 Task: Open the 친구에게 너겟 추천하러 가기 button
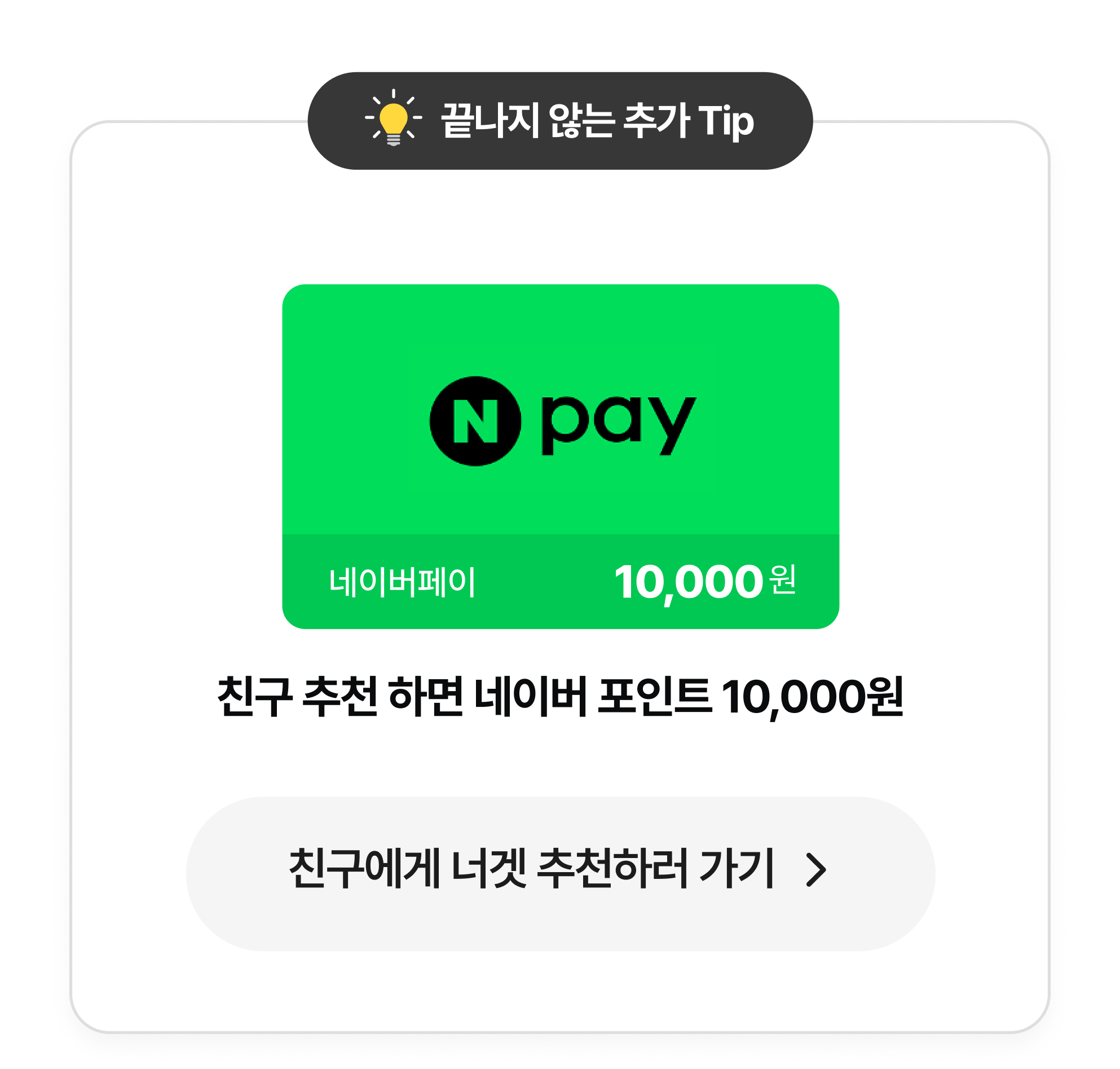(560, 870)
